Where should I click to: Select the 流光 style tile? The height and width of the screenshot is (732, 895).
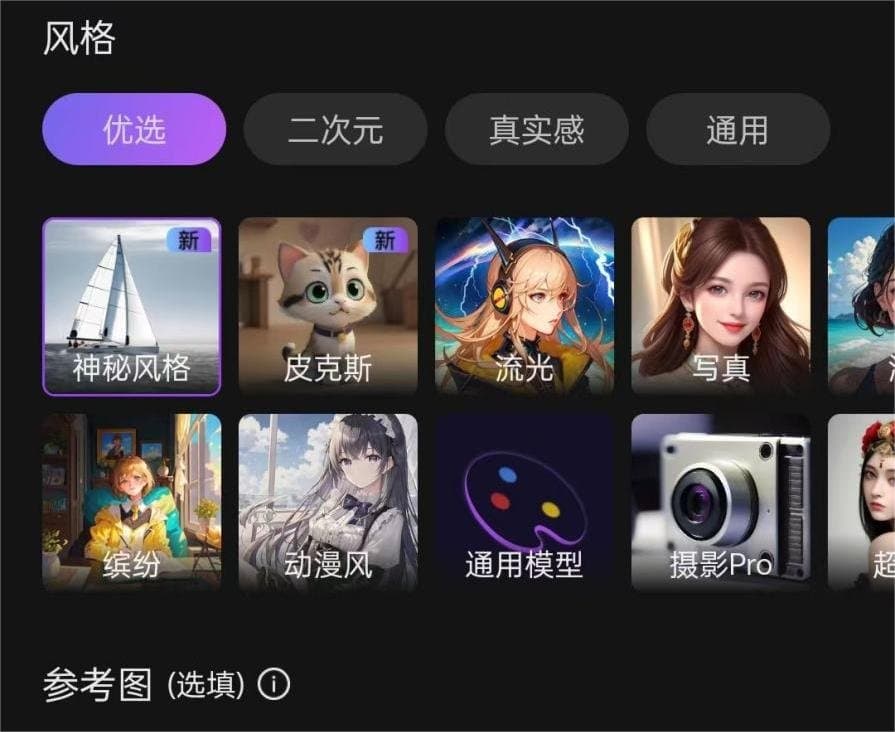coord(524,306)
